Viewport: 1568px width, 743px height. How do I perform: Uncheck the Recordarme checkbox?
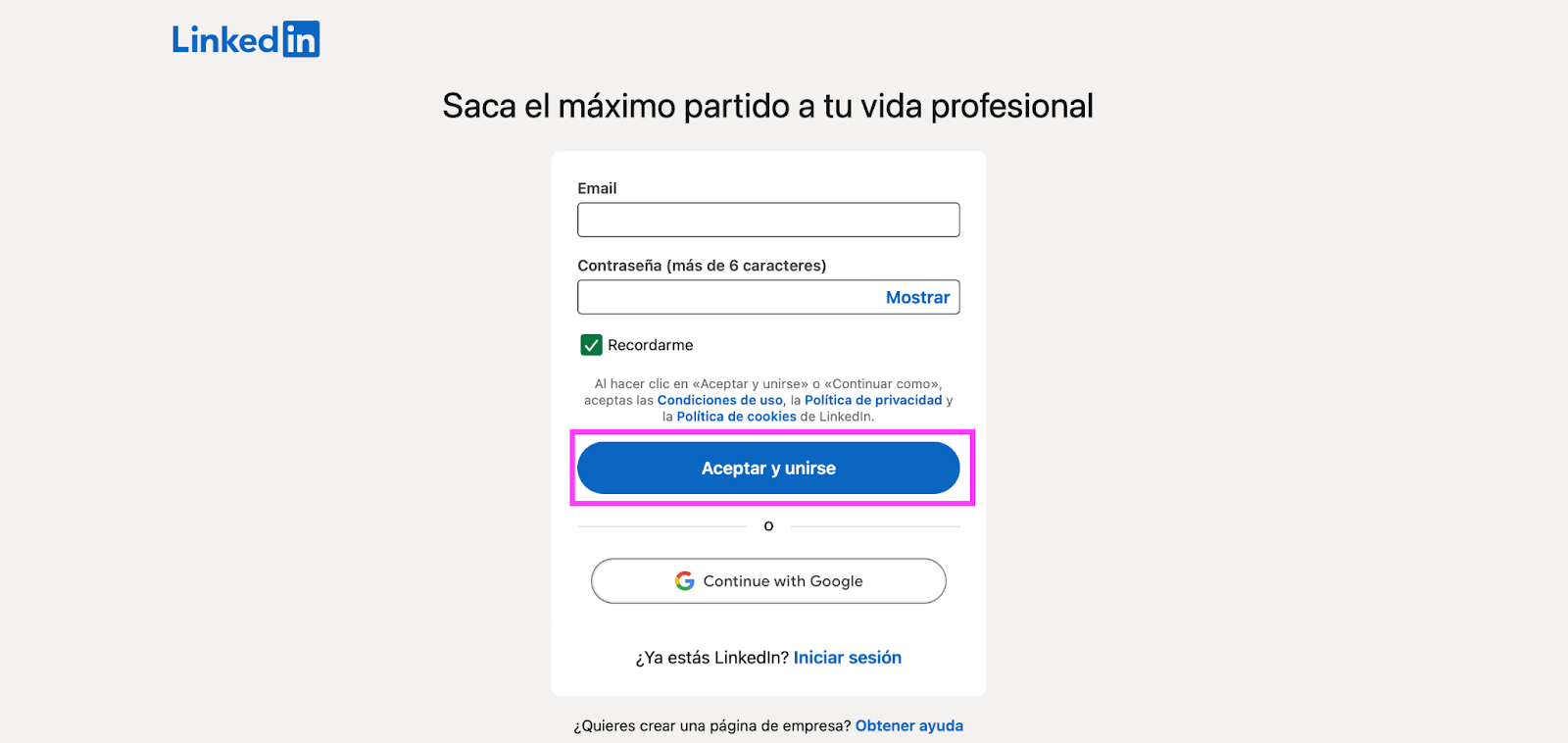point(591,345)
